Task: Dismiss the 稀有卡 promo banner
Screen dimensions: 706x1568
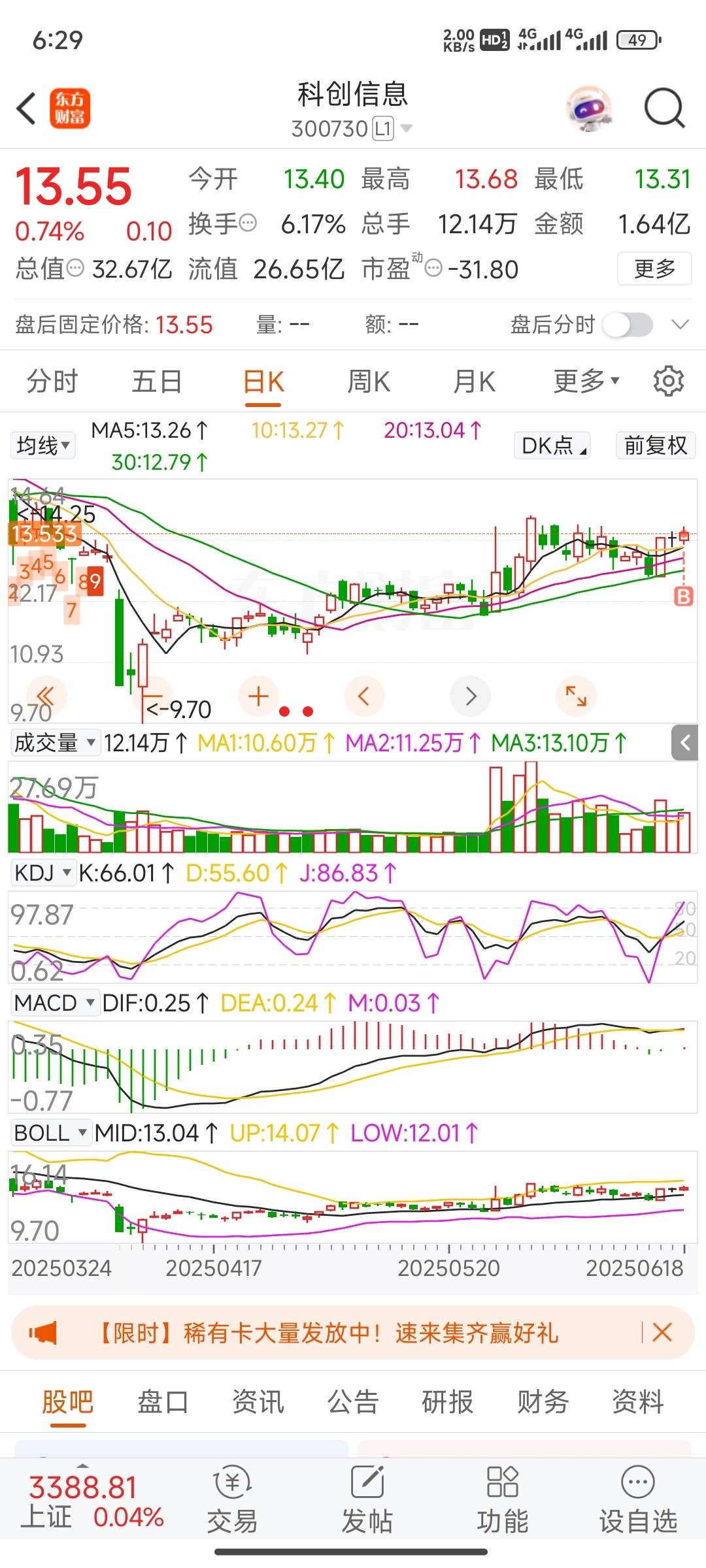Action: pos(662,1332)
